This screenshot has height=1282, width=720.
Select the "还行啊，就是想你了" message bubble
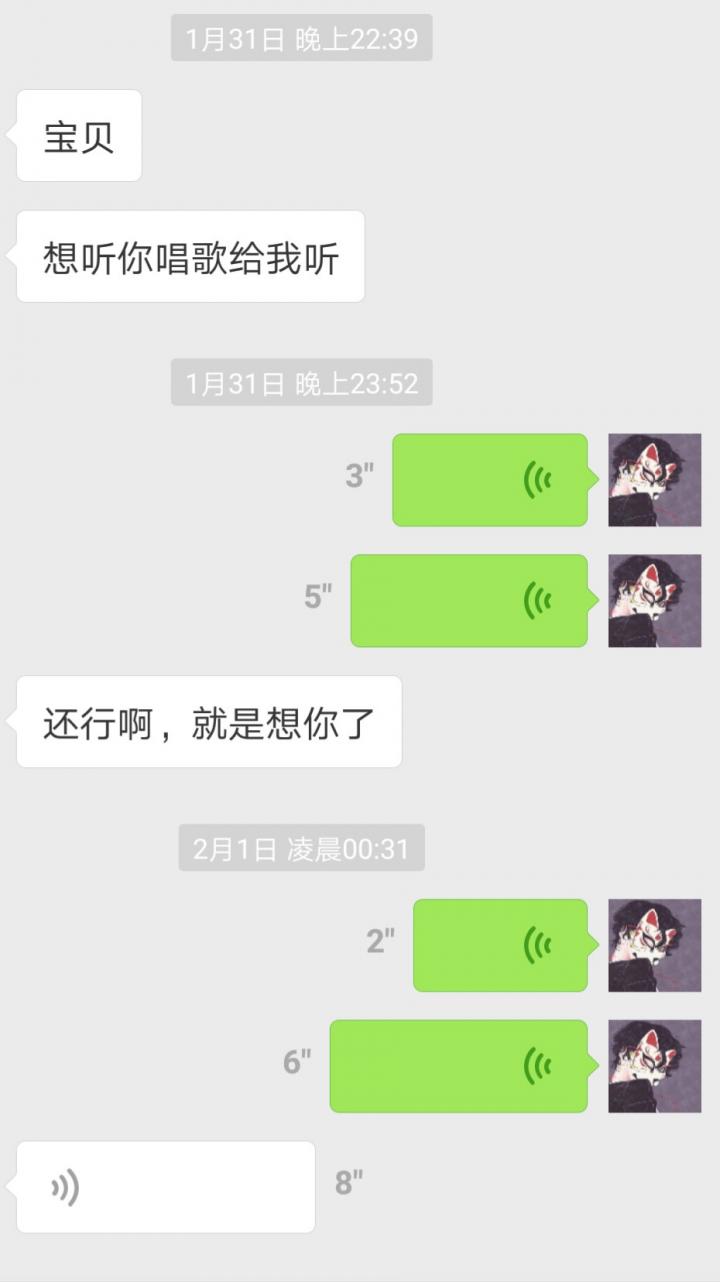208,722
